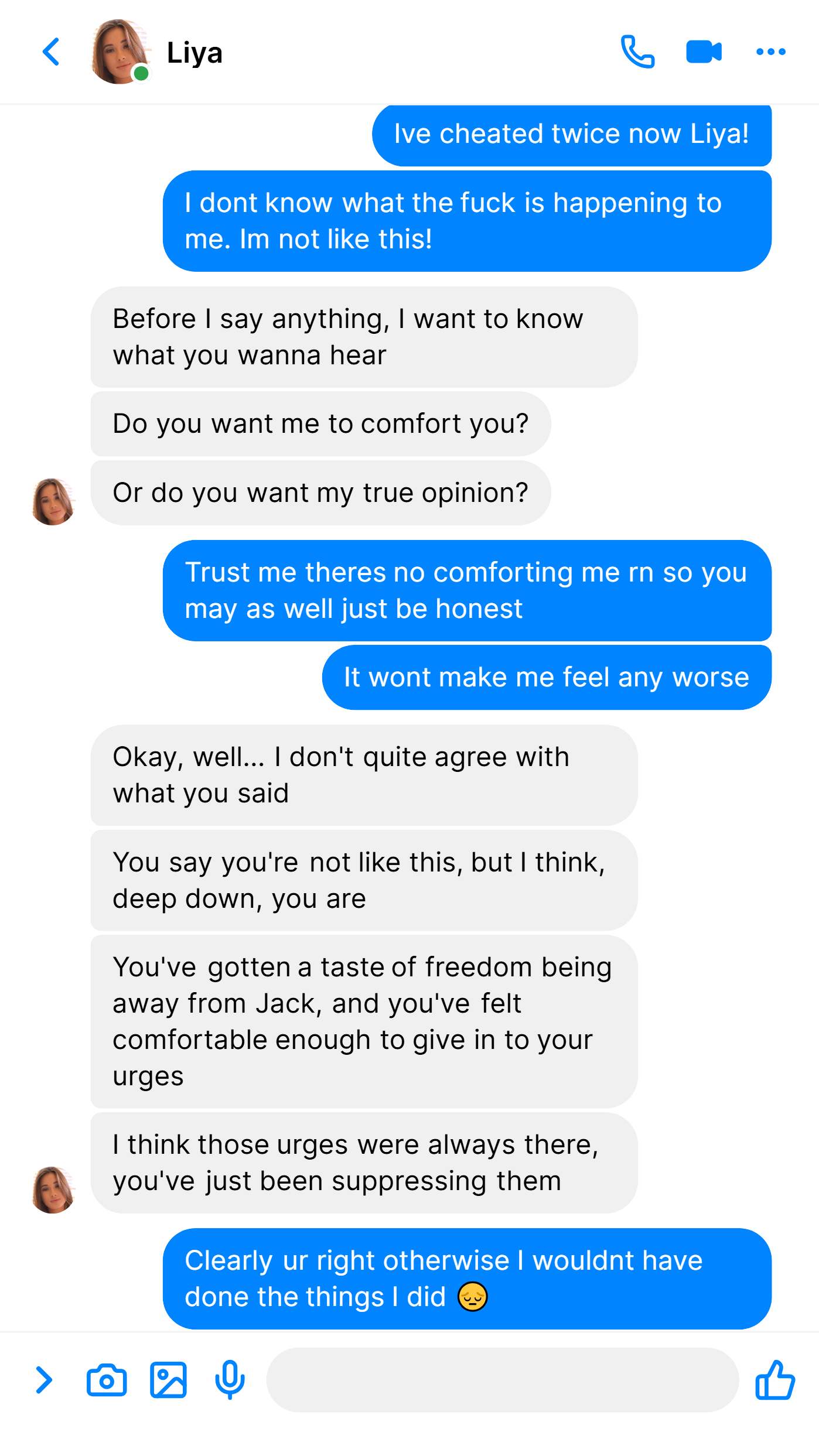
Task: Start a voice call with Liya
Action: click(637, 52)
